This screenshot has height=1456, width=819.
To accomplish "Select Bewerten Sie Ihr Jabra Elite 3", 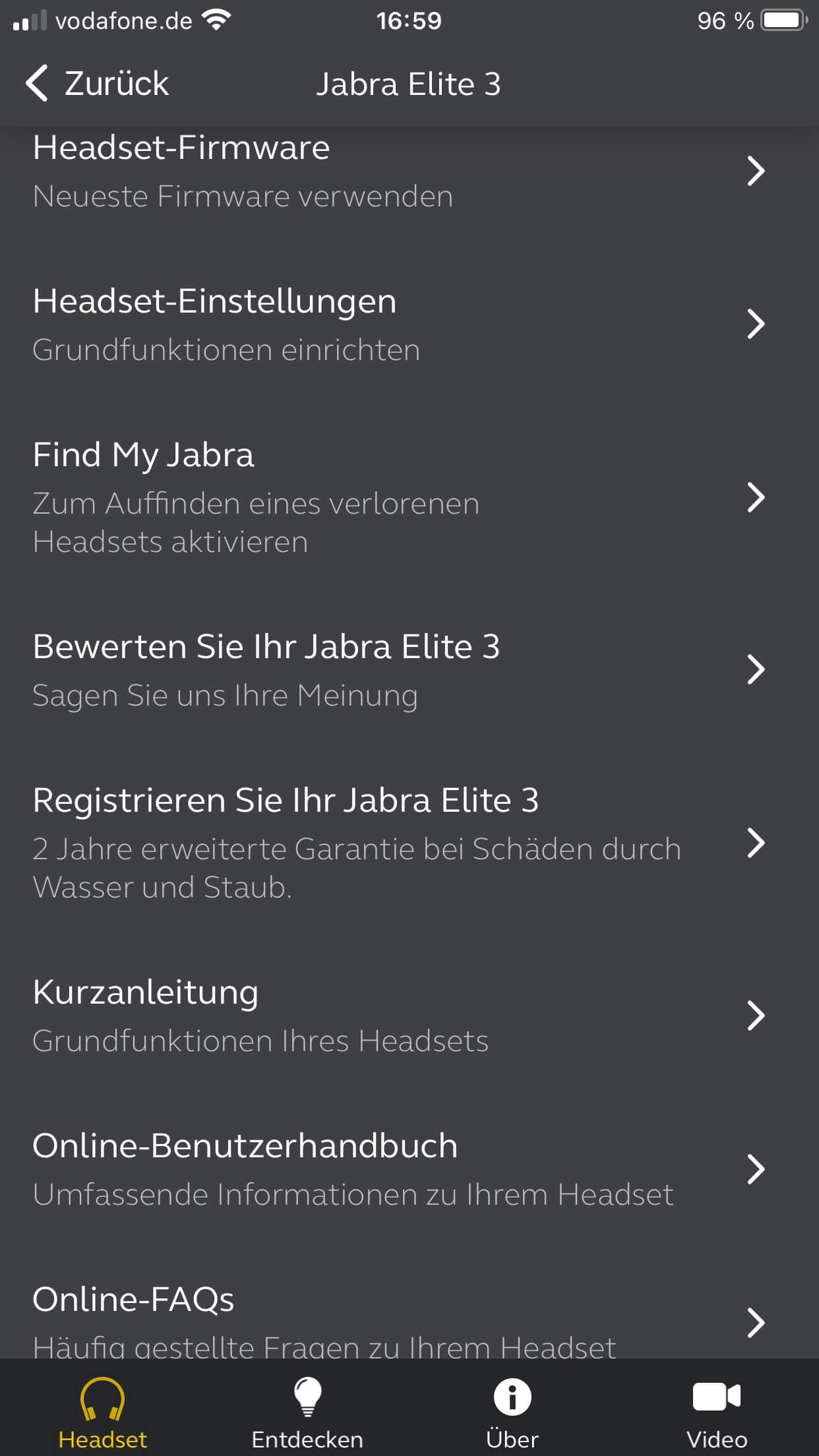I will point(396,670).
